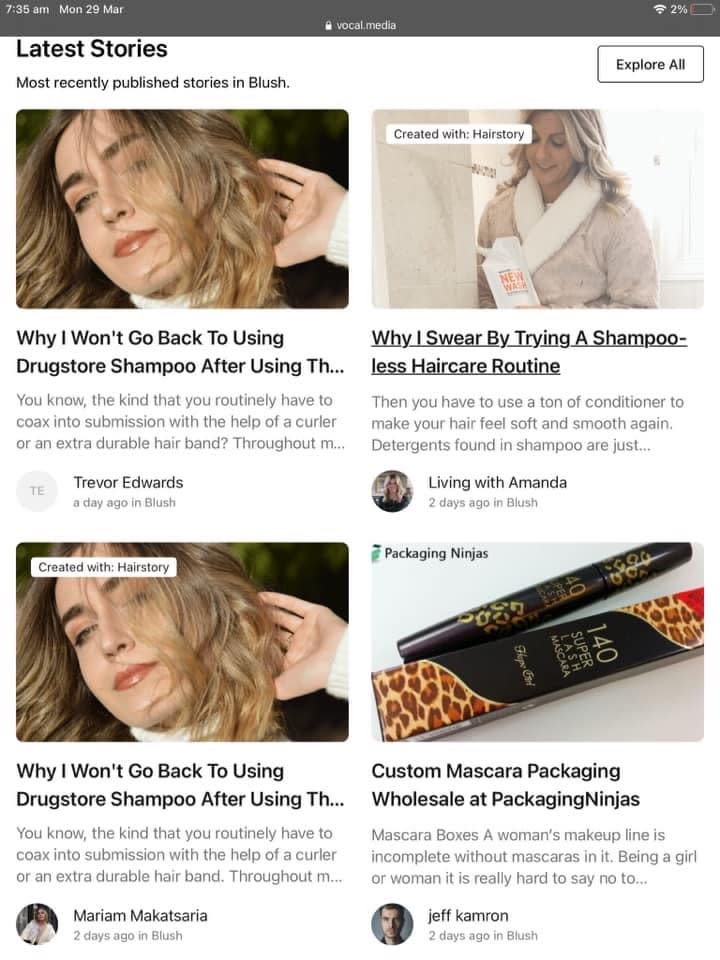Open the mascara packaging story image

click(537, 641)
